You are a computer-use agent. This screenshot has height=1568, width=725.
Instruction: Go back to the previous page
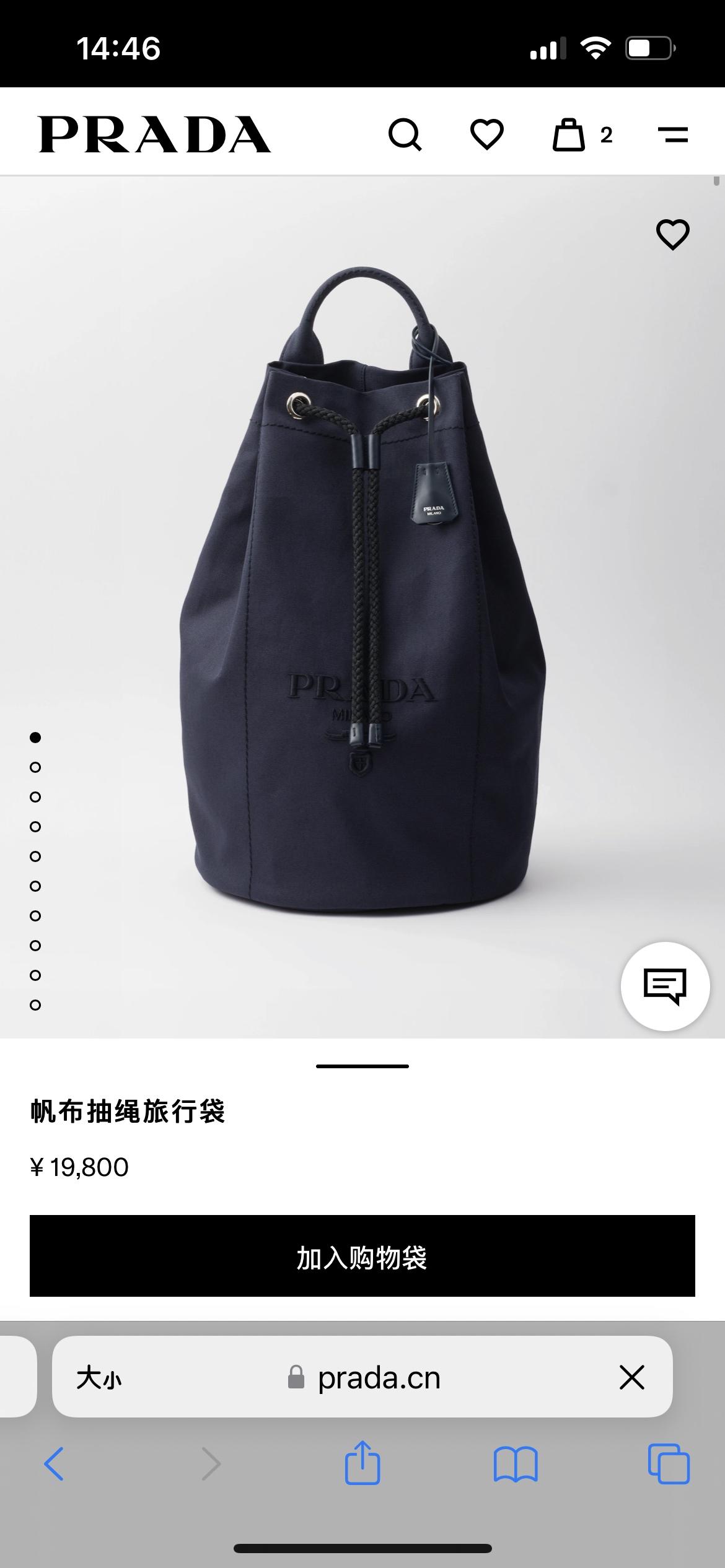(x=54, y=1464)
